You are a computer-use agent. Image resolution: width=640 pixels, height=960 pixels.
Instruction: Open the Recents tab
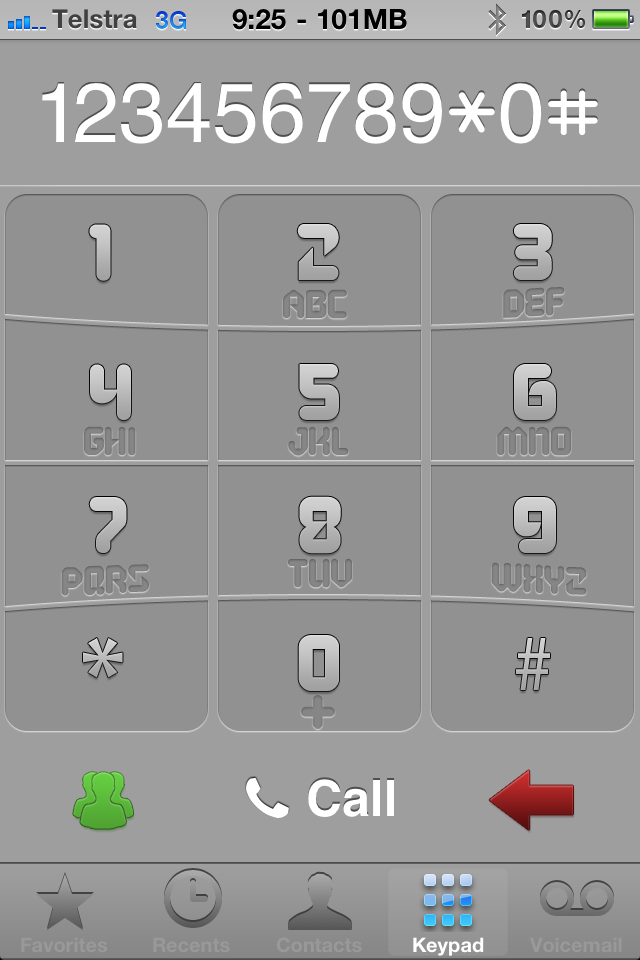click(x=191, y=912)
